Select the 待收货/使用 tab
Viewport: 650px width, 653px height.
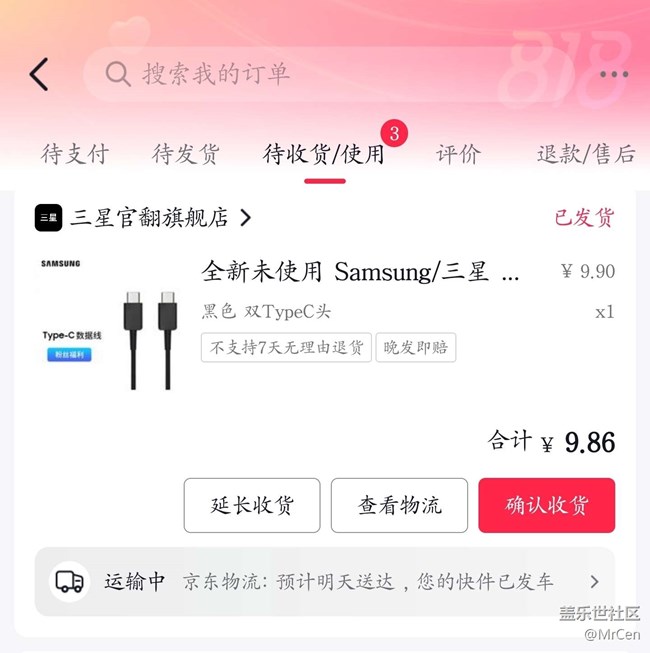click(324, 154)
